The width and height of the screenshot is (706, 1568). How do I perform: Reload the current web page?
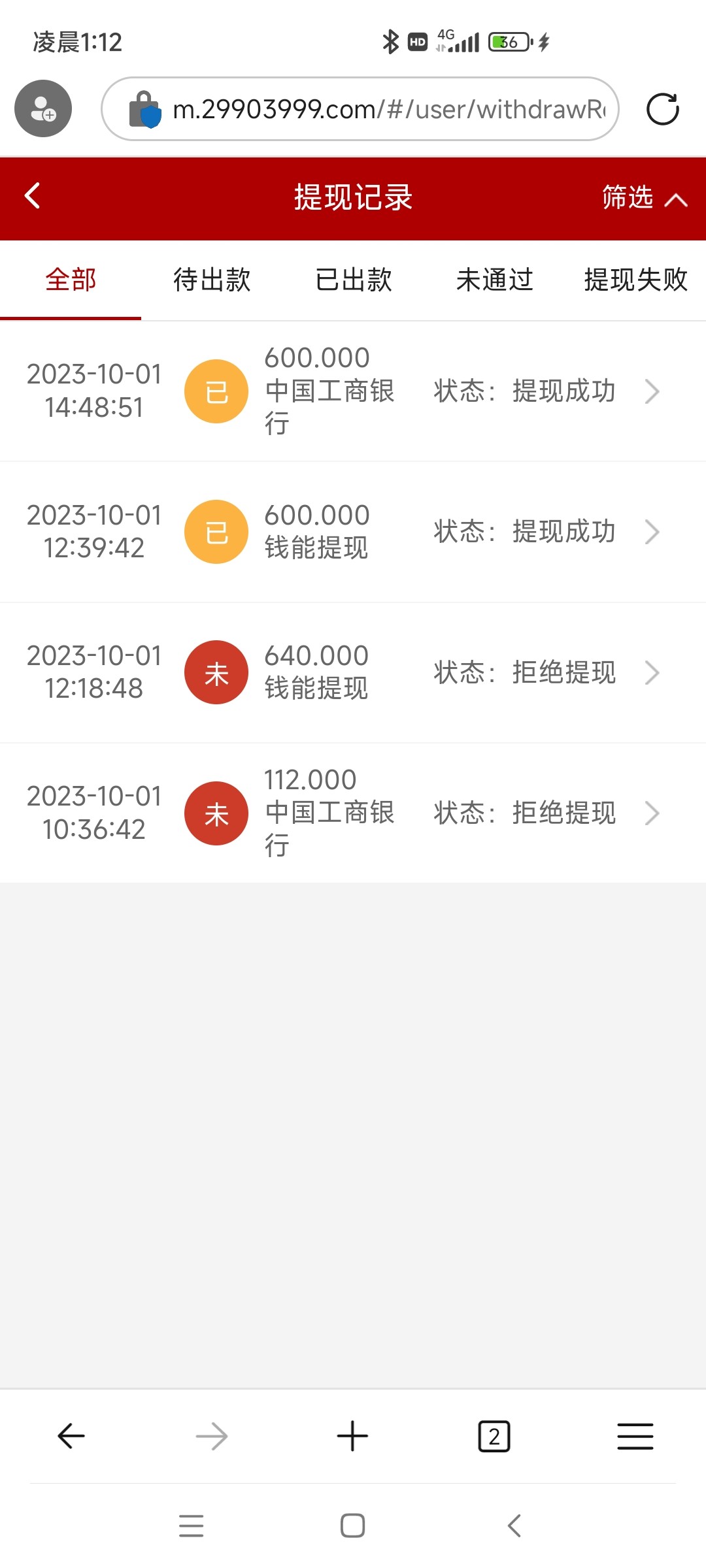click(663, 109)
